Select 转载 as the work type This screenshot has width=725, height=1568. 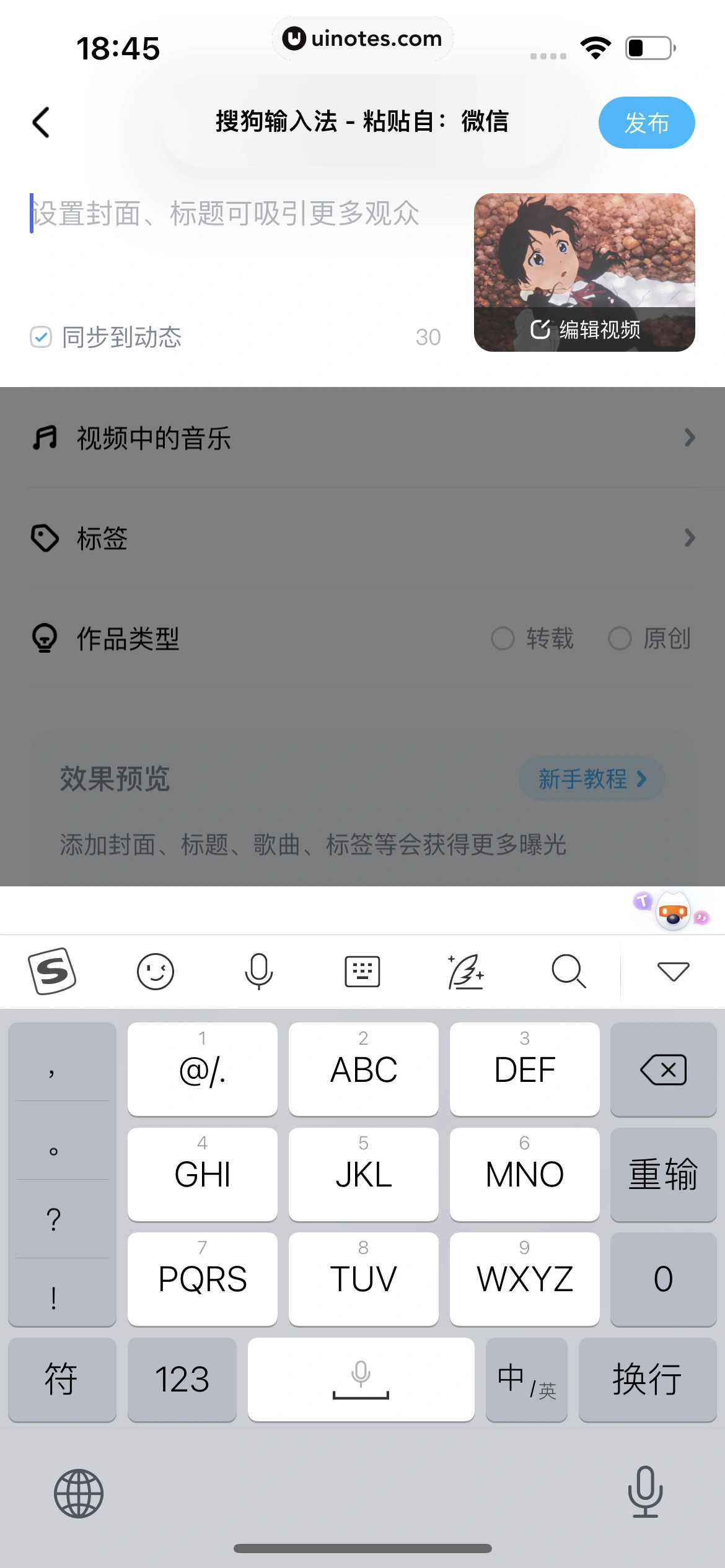(532, 638)
